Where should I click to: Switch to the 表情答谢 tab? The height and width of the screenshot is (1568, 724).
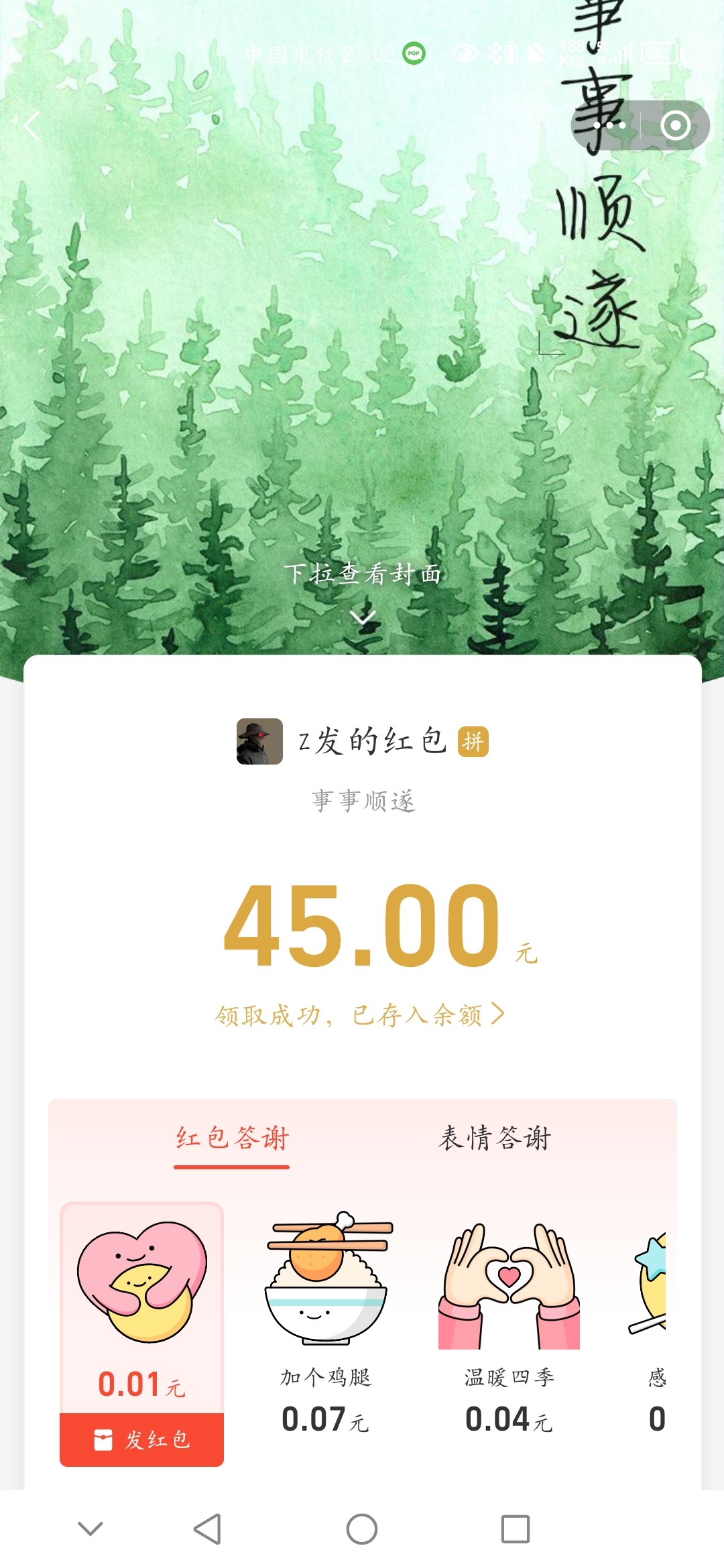(x=495, y=1138)
